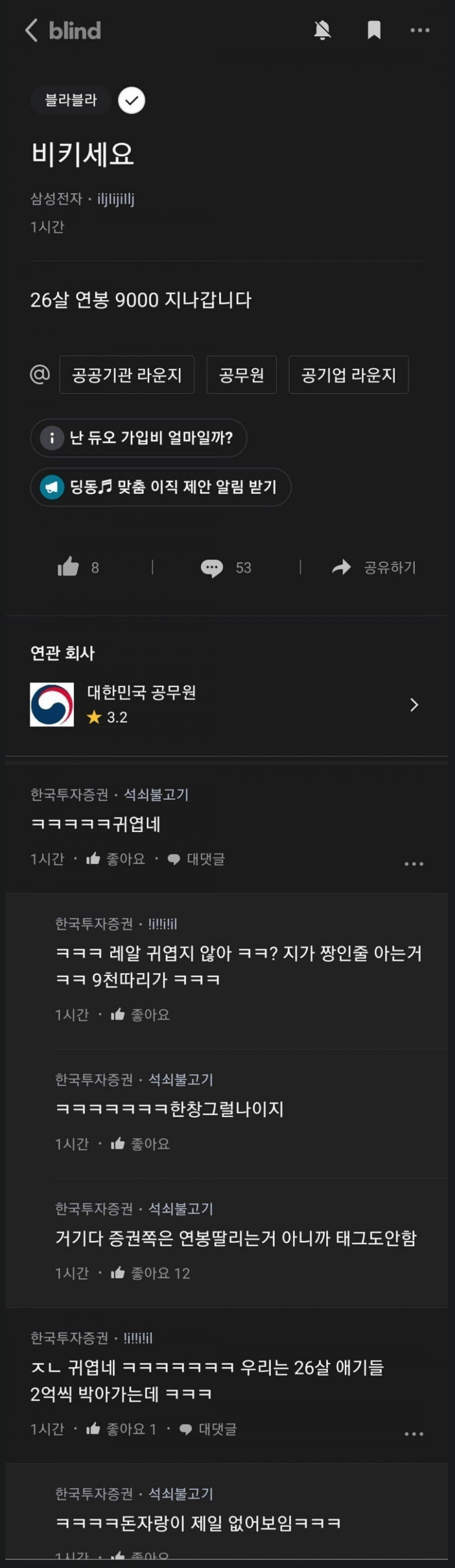Toggle the muted notification bell
Viewport: 455px width, 1568px height.
[323, 30]
